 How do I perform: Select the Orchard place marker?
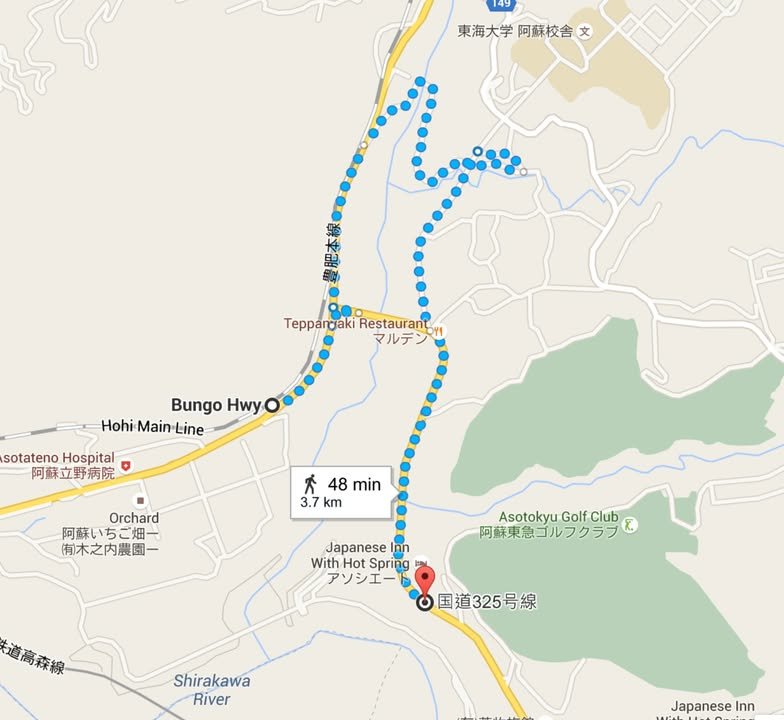pos(140,500)
